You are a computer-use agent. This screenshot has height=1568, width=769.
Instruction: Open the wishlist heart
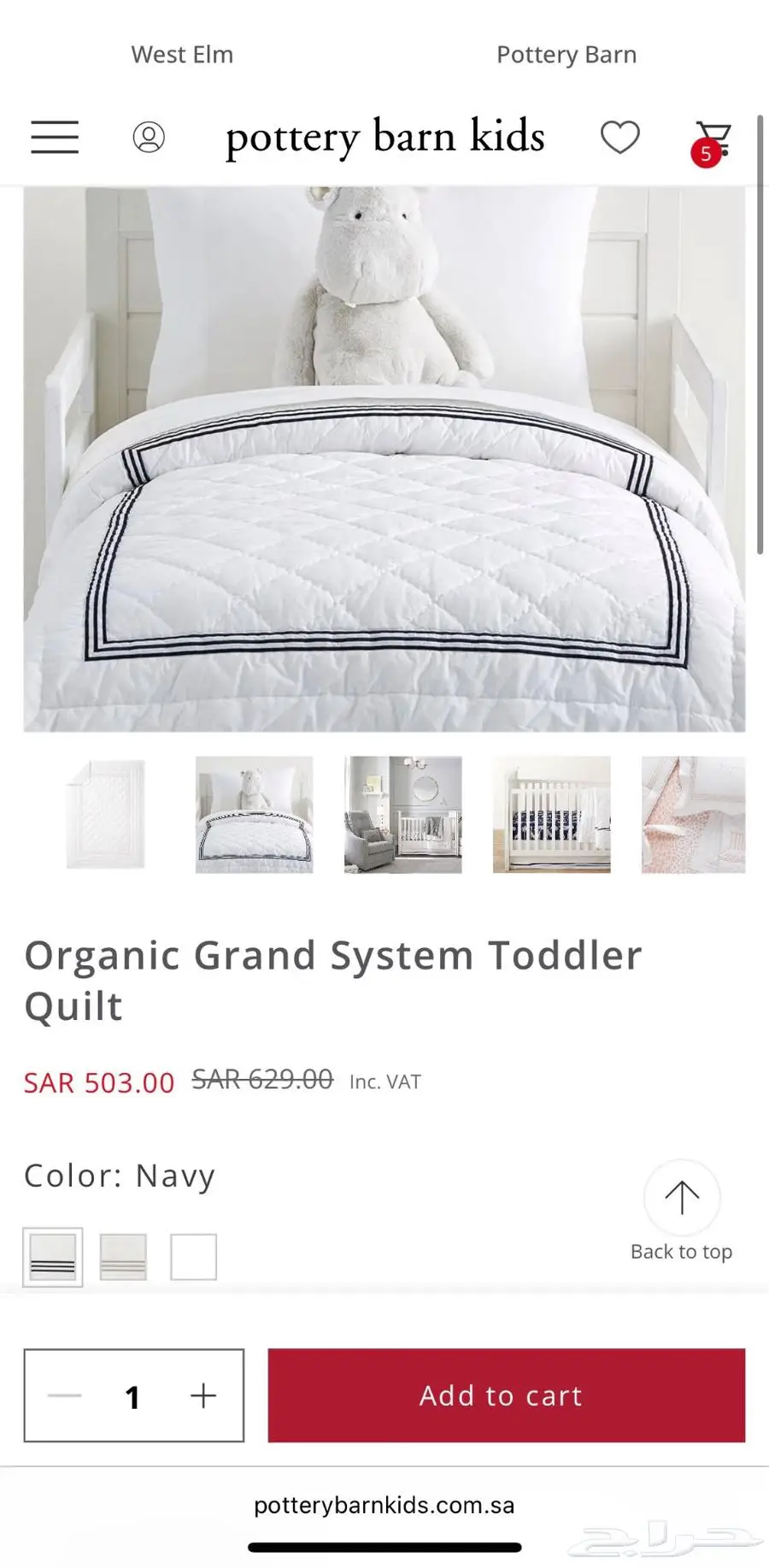tap(619, 137)
